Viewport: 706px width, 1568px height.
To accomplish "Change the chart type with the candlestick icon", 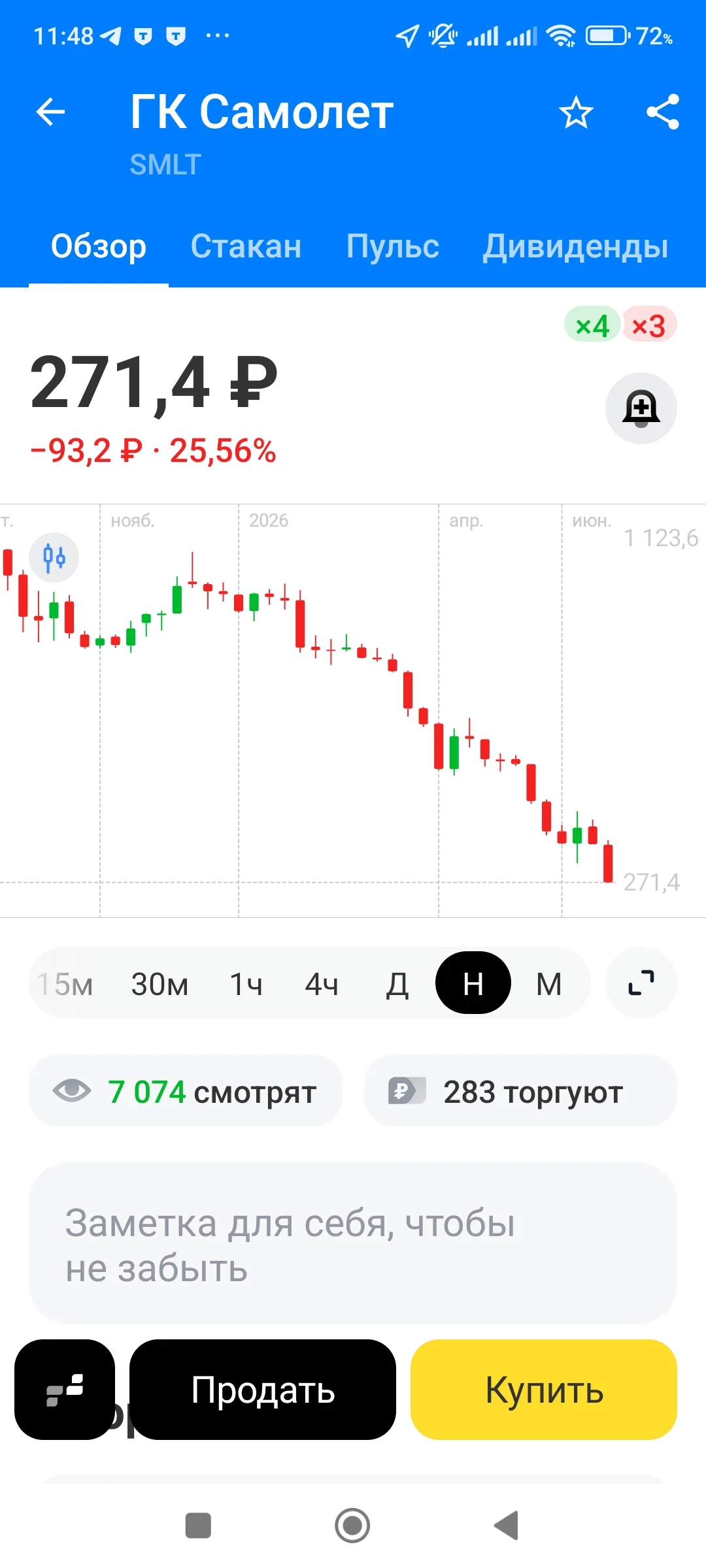I will tap(54, 558).
